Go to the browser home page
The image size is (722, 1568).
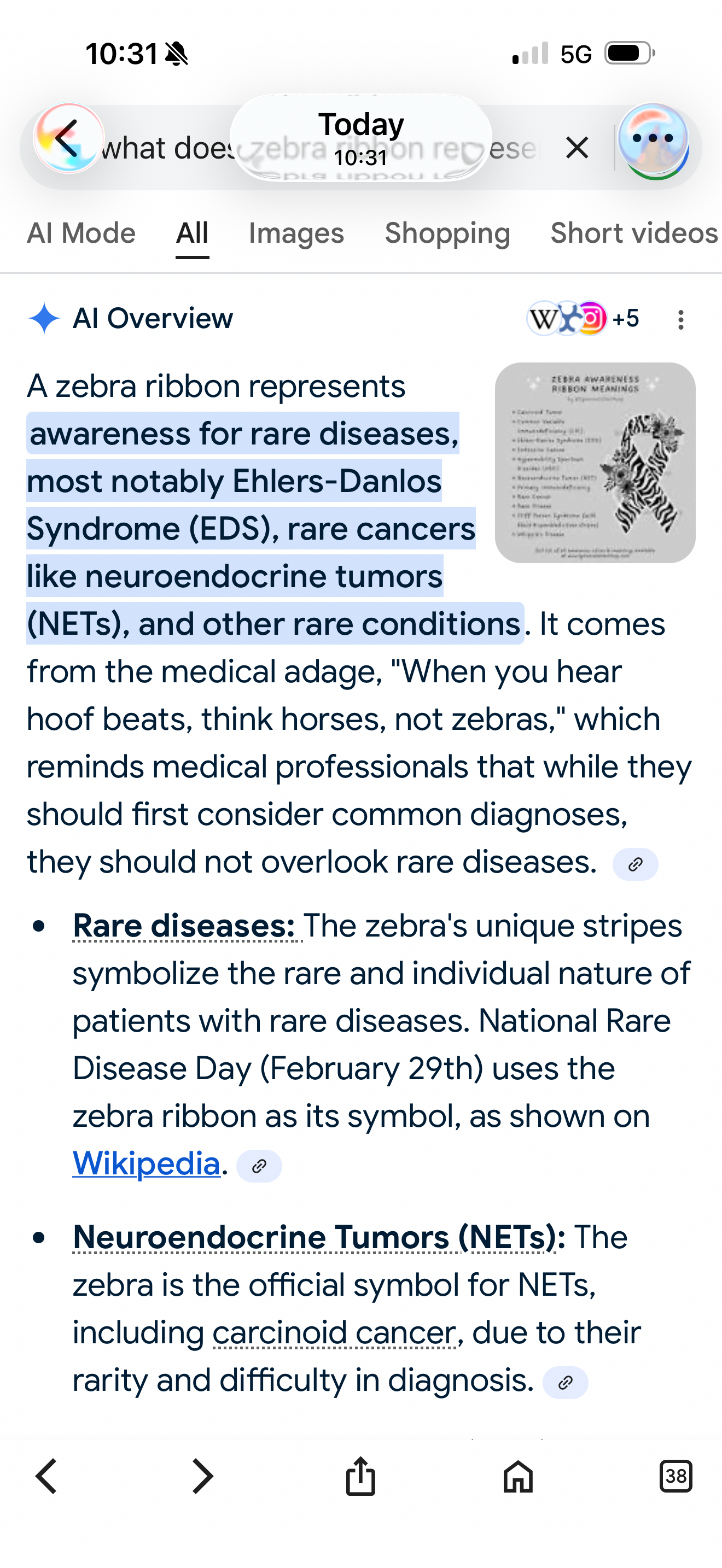[518, 1476]
